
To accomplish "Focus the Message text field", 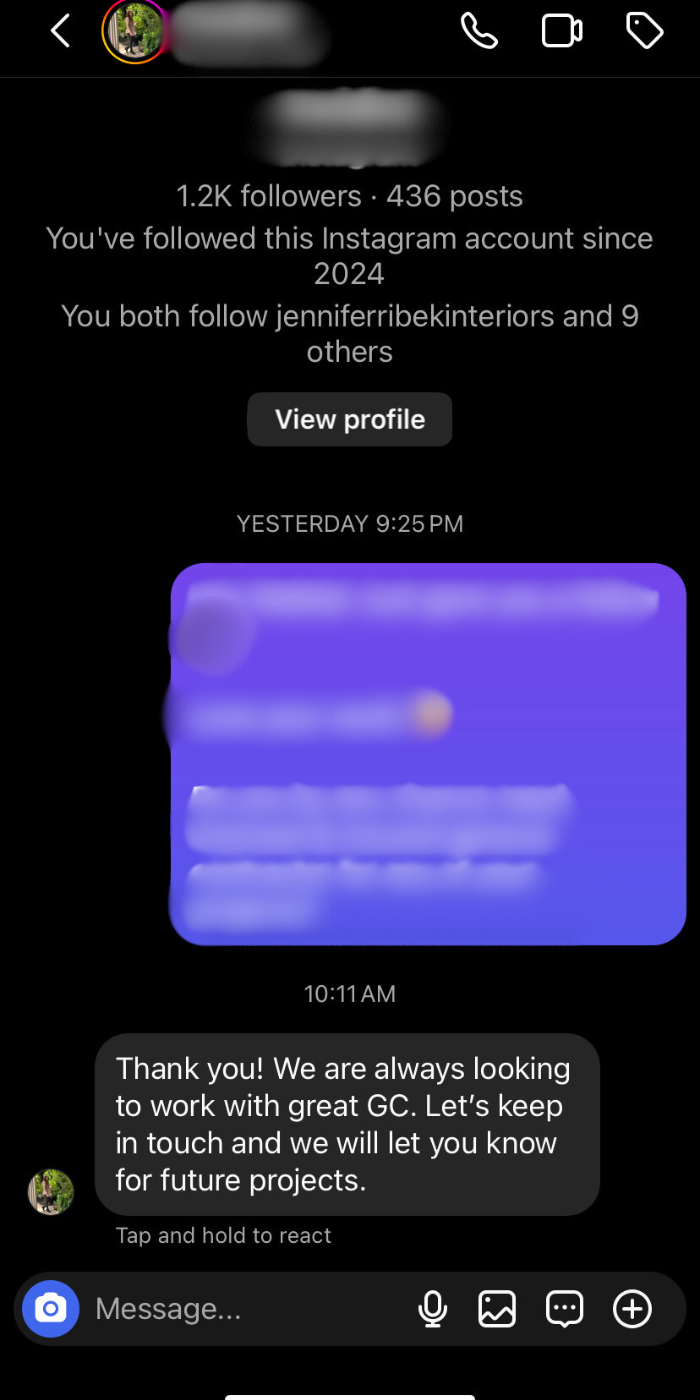I will [240, 1308].
